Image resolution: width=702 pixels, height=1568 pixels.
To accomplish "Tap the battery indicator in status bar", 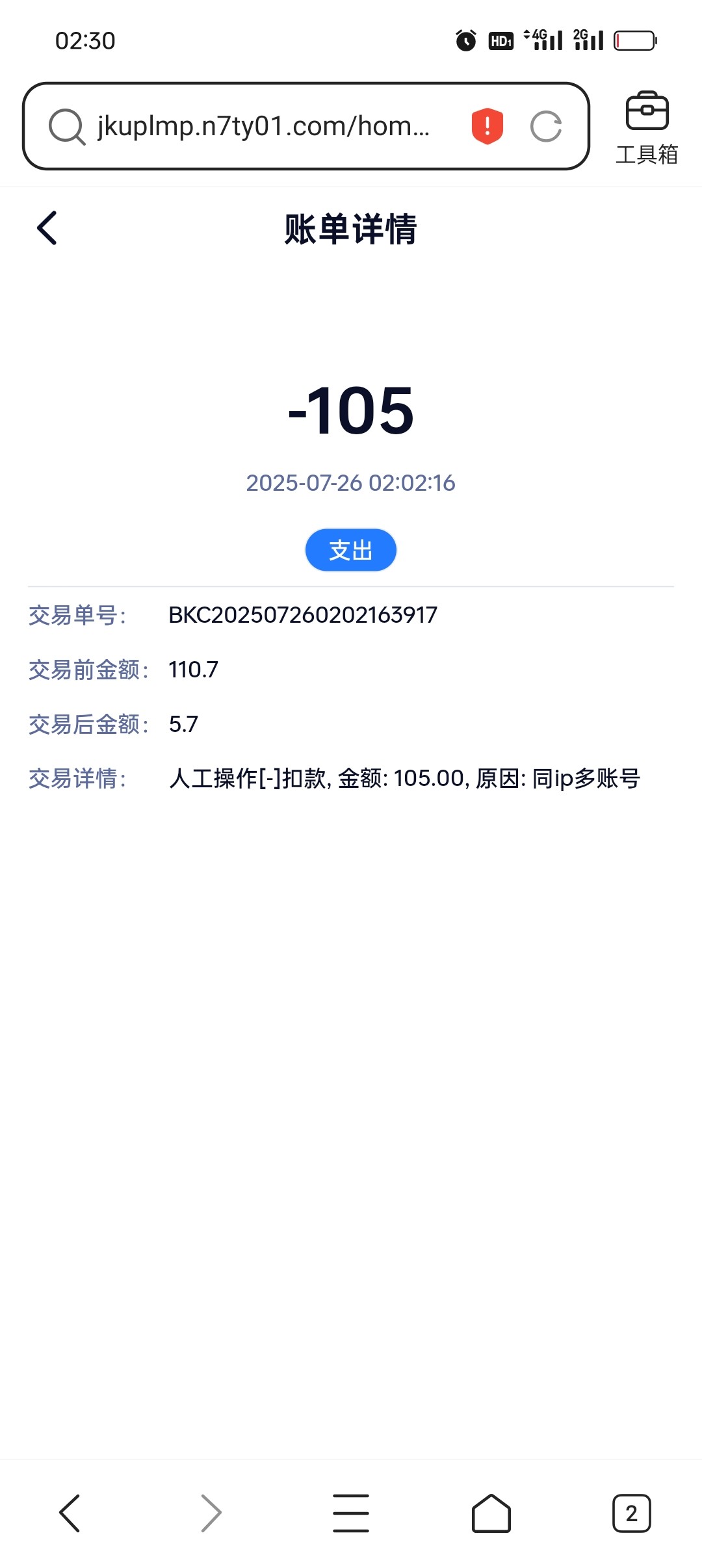I will [634, 40].
